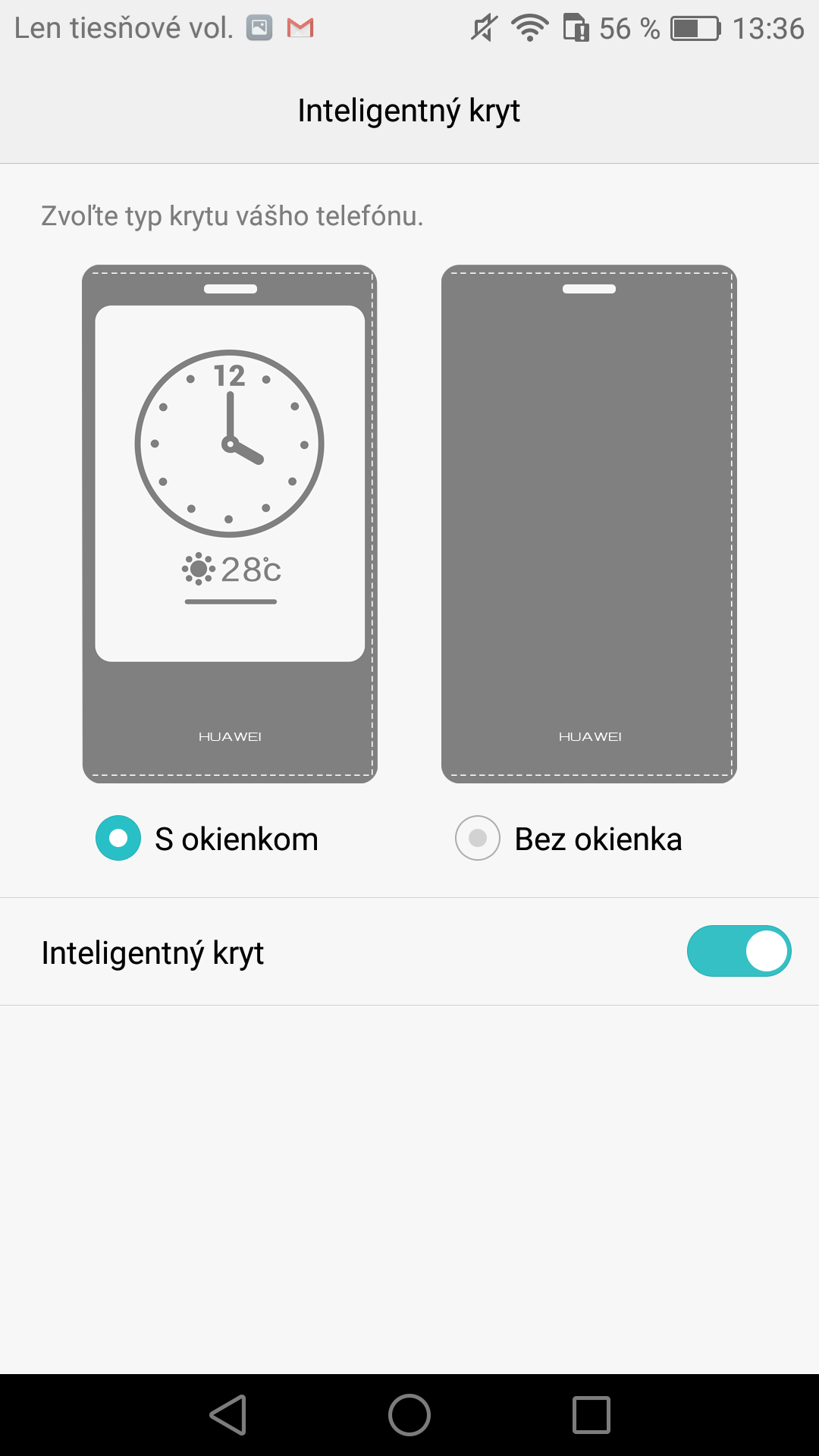This screenshot has height=1456, width=819.
Task: Tap the windowed cover illustration with clock
Action: pos(230,524)
